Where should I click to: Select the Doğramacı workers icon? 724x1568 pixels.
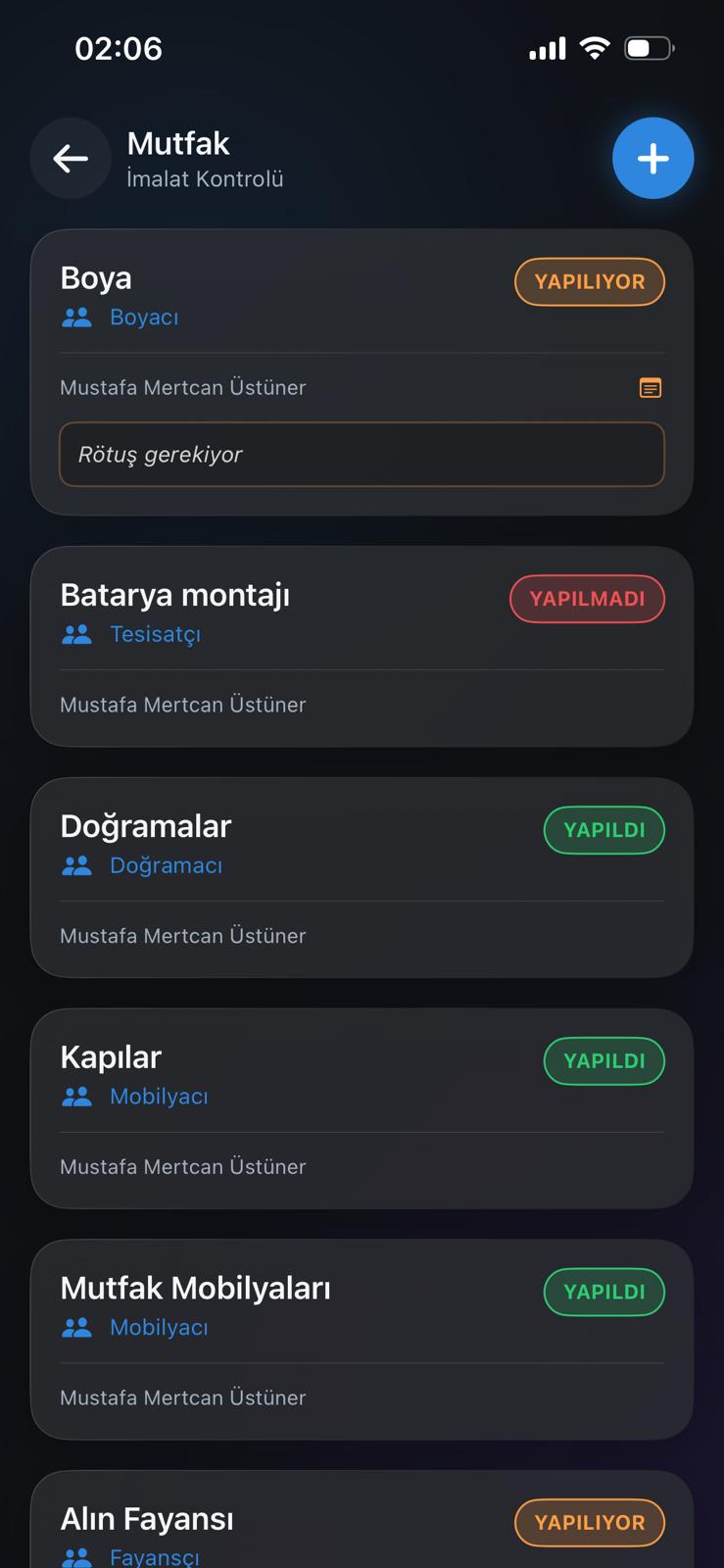76,865
